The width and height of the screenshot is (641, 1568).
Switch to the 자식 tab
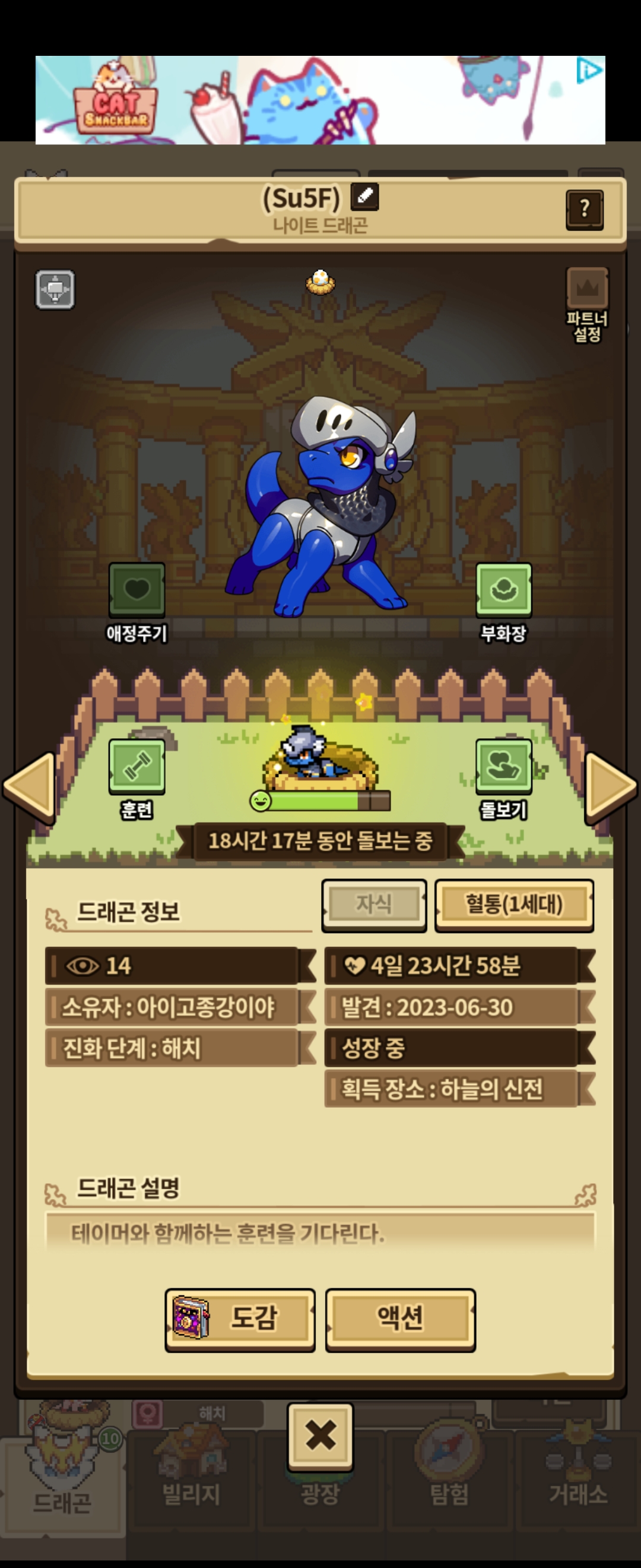[x=374, y=905]
